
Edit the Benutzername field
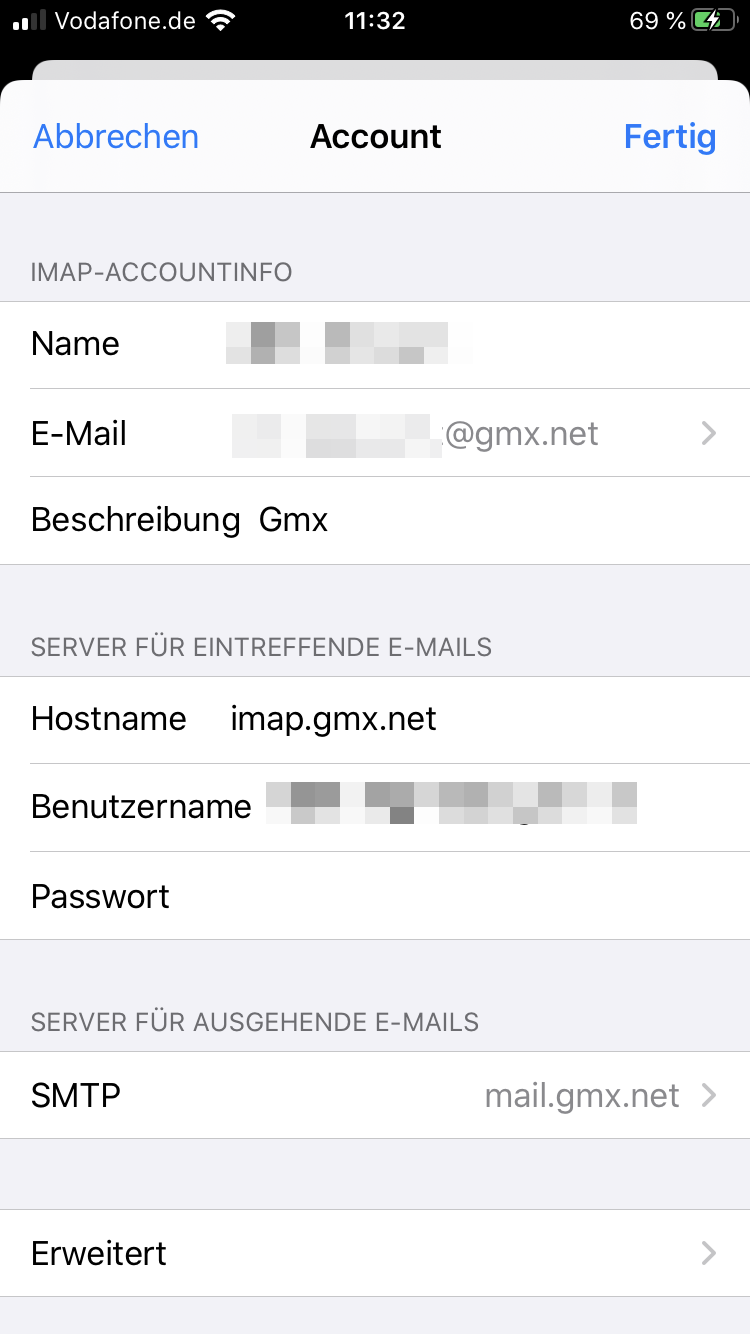450,806
